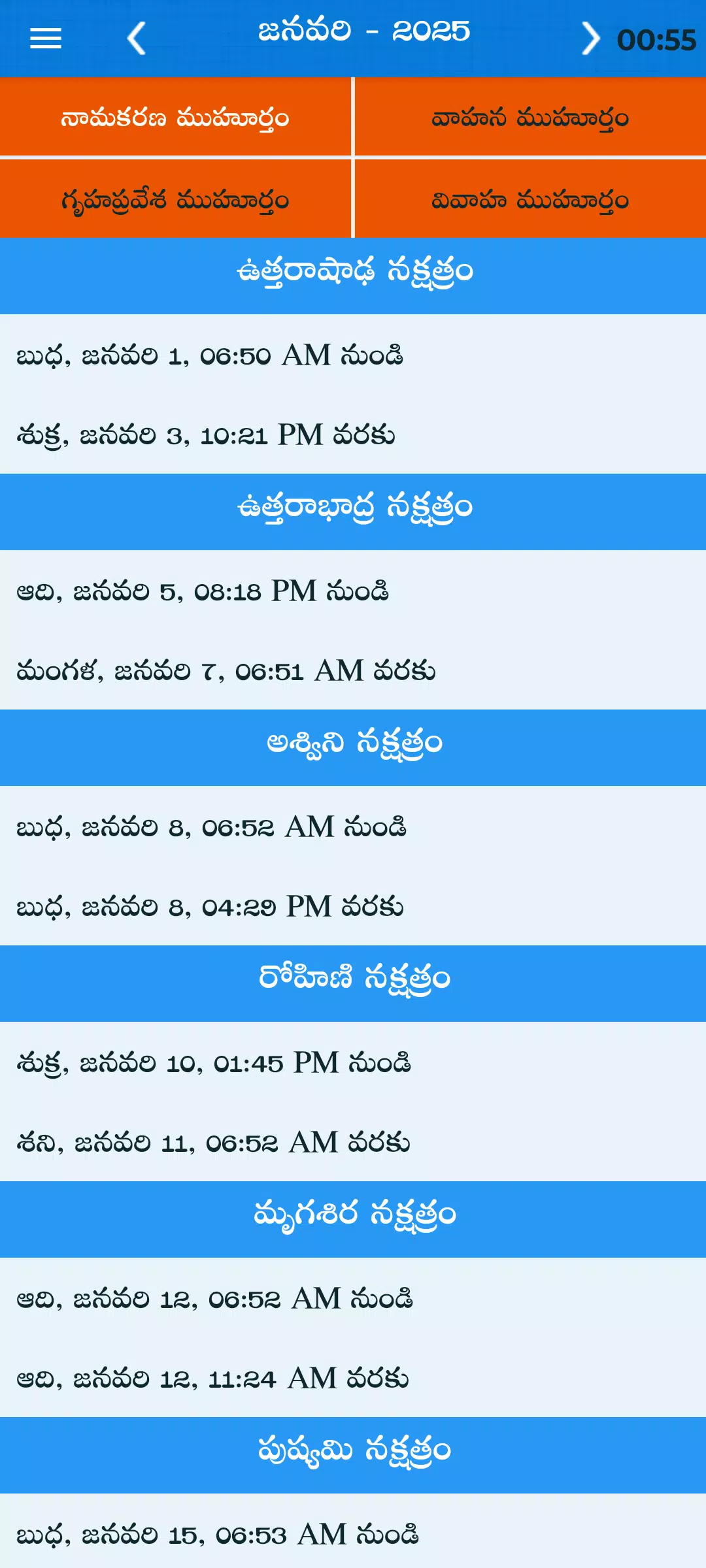The image size is (706, 1568).
Task: Go to the next month
Action: pyautogui.click(x=590, y=39)
